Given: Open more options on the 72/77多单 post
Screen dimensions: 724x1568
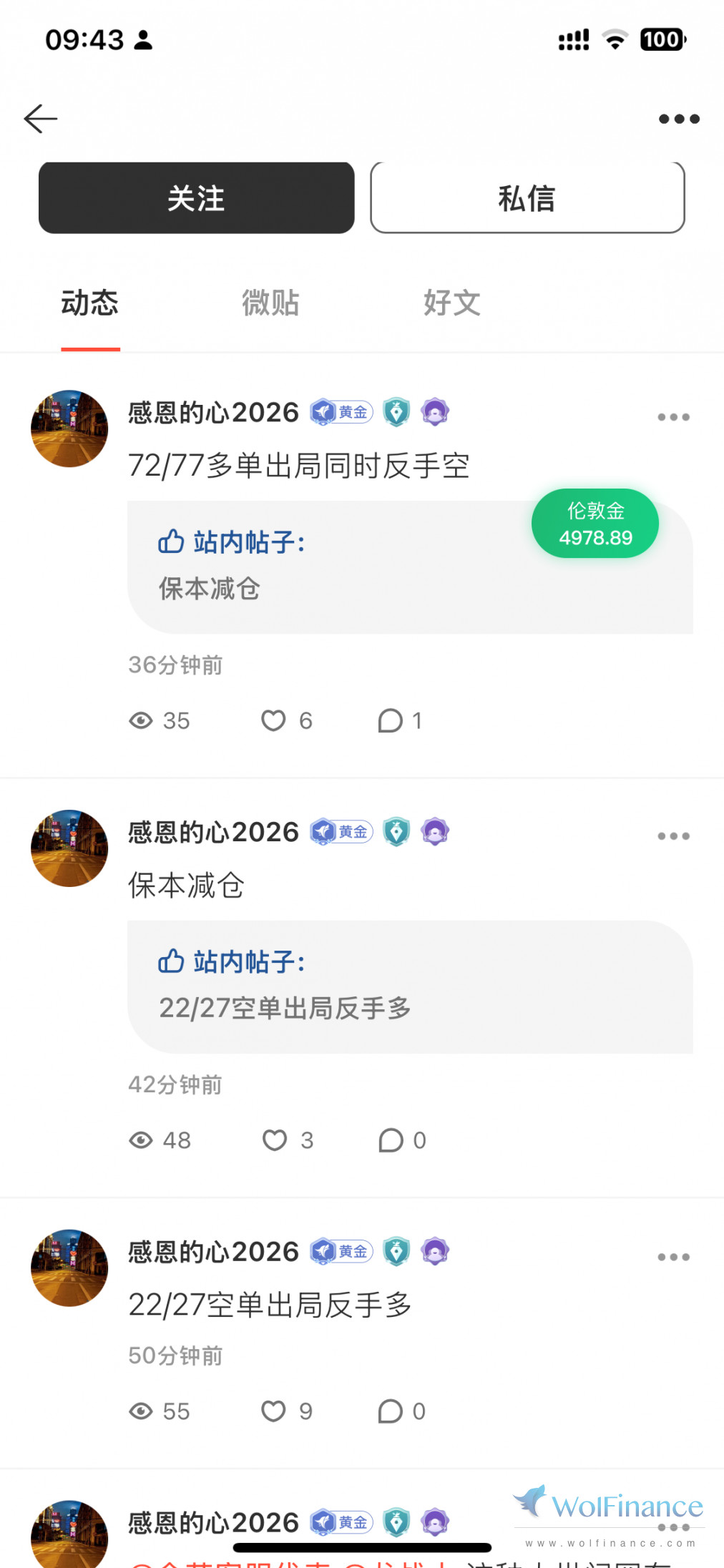Looking at the screenshot, I should [x=673, y=417].
